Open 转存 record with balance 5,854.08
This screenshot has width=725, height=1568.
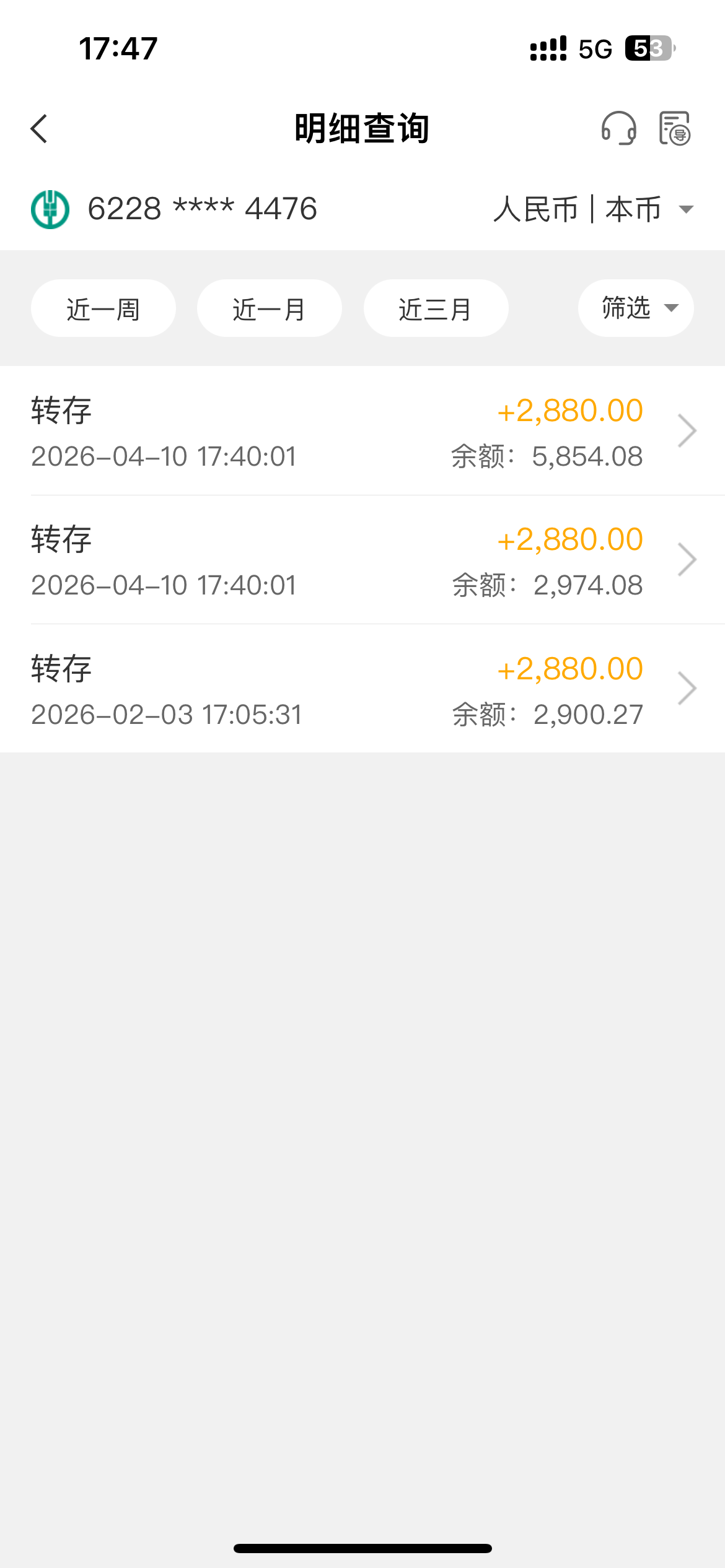362,431
